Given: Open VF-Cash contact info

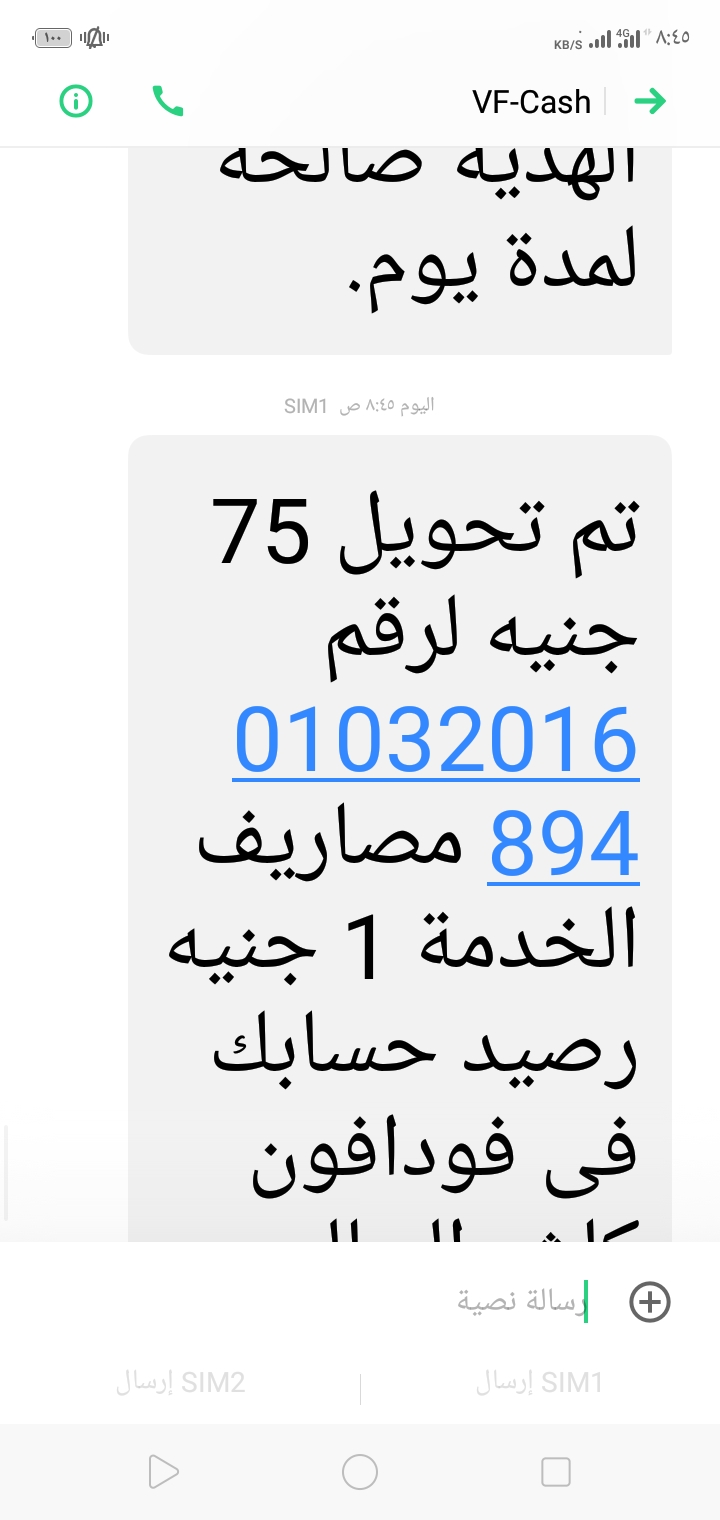Looking at the screenshot, I should [76, 101].
